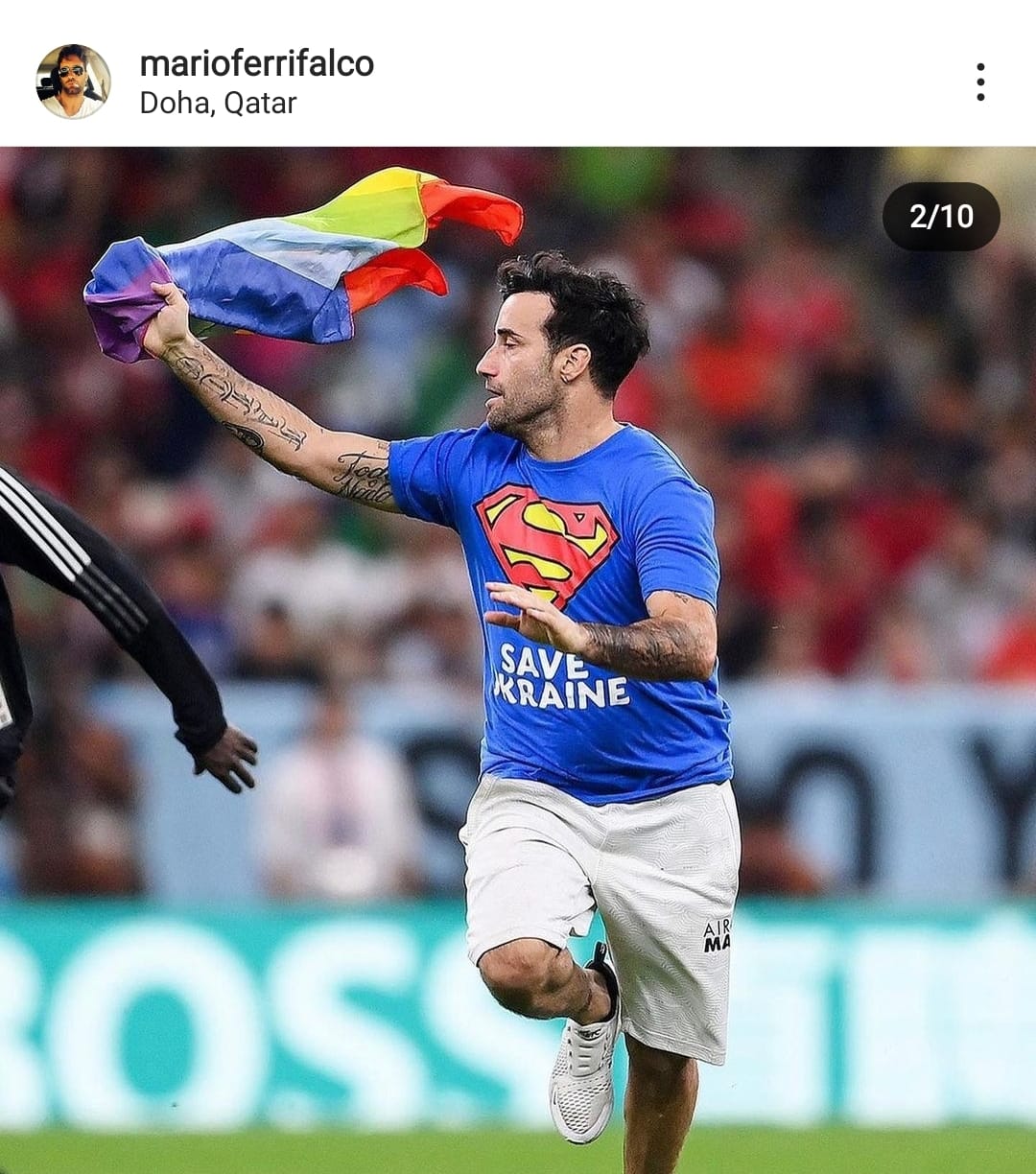The width and height of the screenshot is (1036, 1174).
Task: View the Doha, Qatar location page
Action: click(x=218, y=103)
